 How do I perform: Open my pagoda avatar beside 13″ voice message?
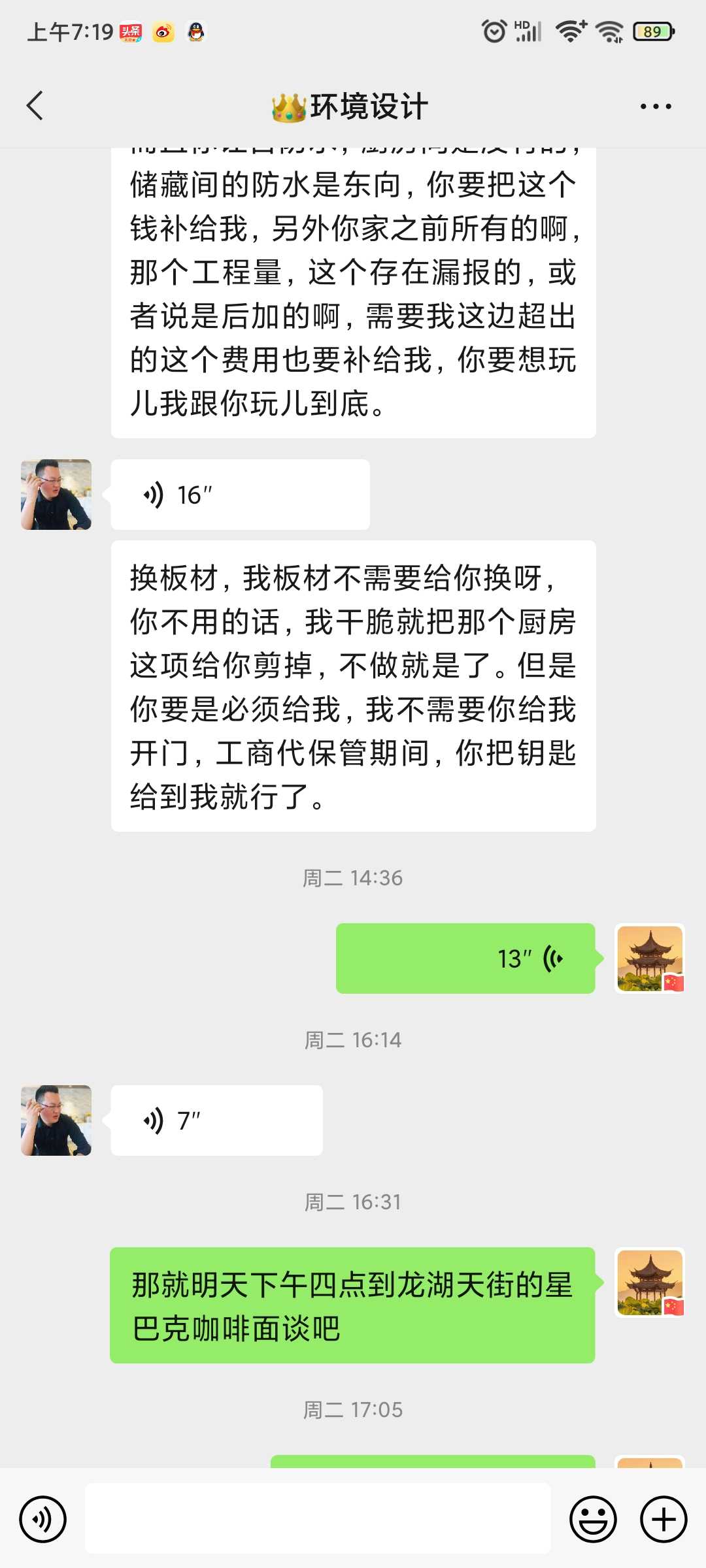[650, 958]
